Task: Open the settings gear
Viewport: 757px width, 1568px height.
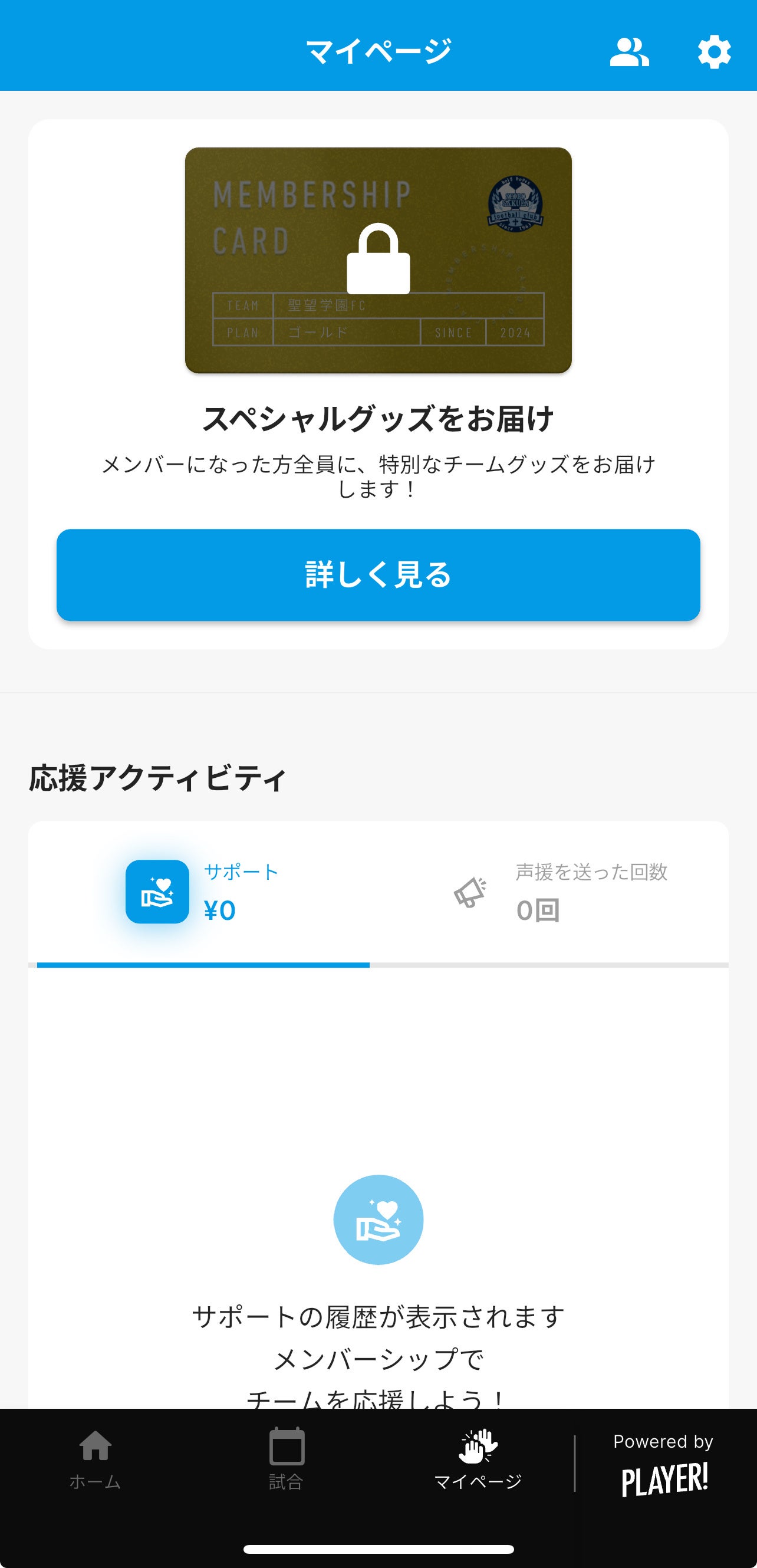Action: click(x=714, y=52)
